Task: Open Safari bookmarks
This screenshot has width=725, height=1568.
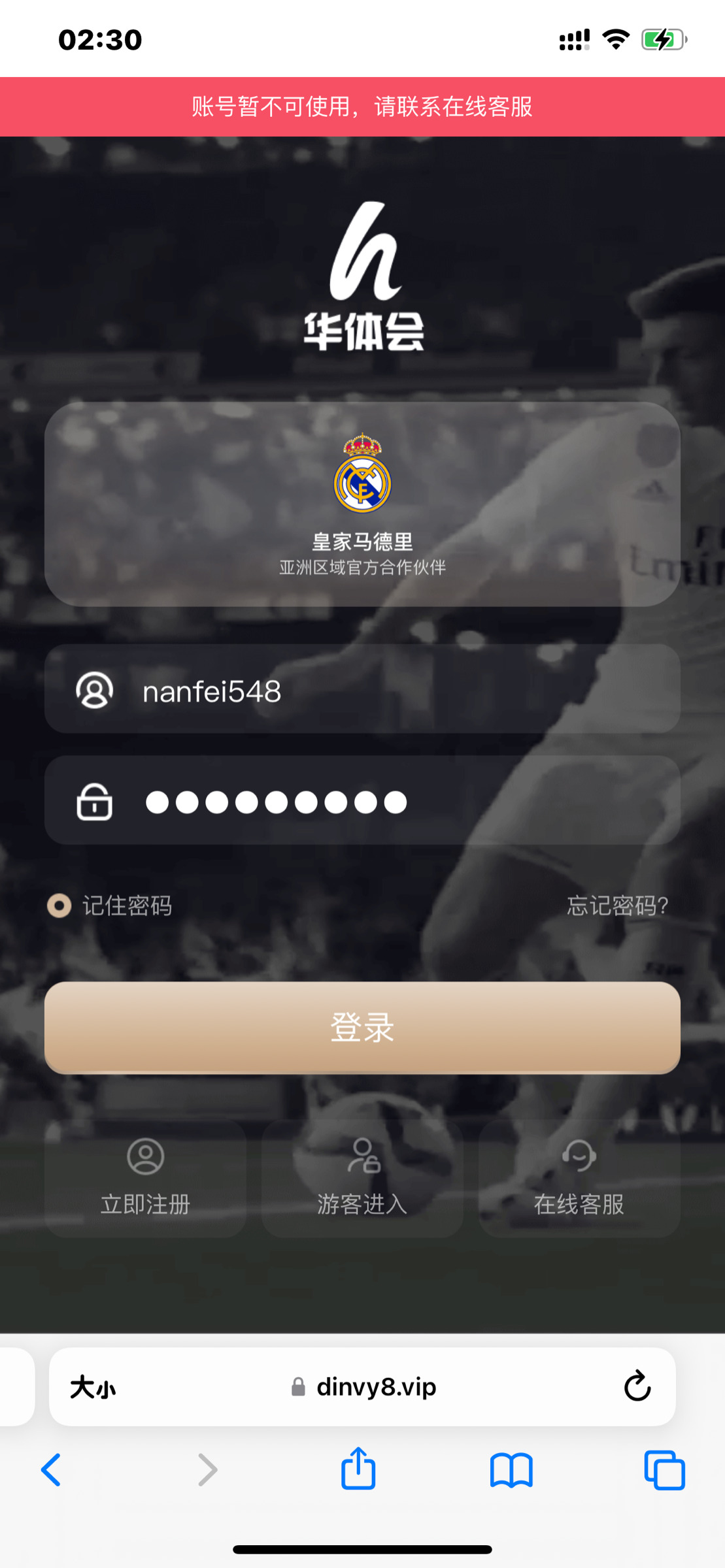Action: click(511, 1470)
